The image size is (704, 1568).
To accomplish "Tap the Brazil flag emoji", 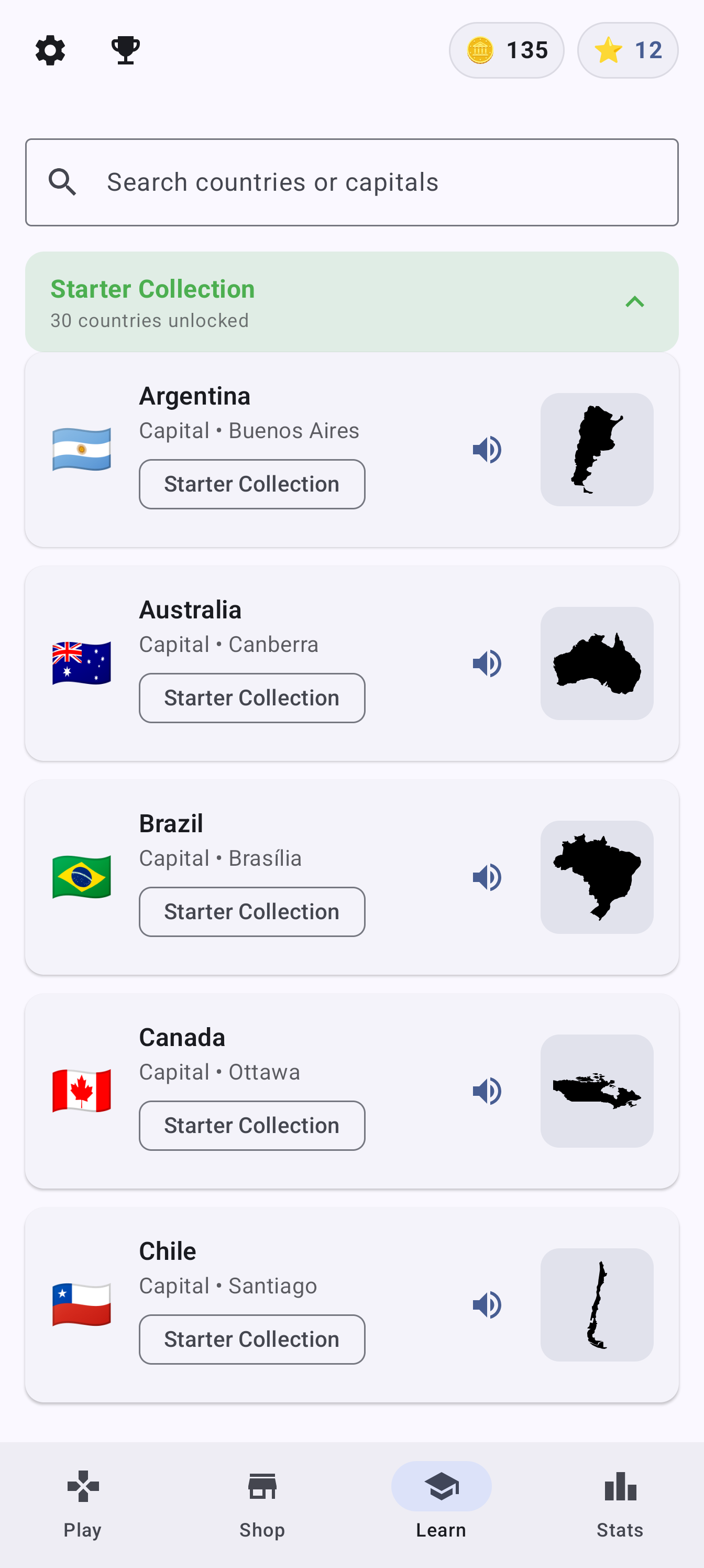I will coord(83,877).
